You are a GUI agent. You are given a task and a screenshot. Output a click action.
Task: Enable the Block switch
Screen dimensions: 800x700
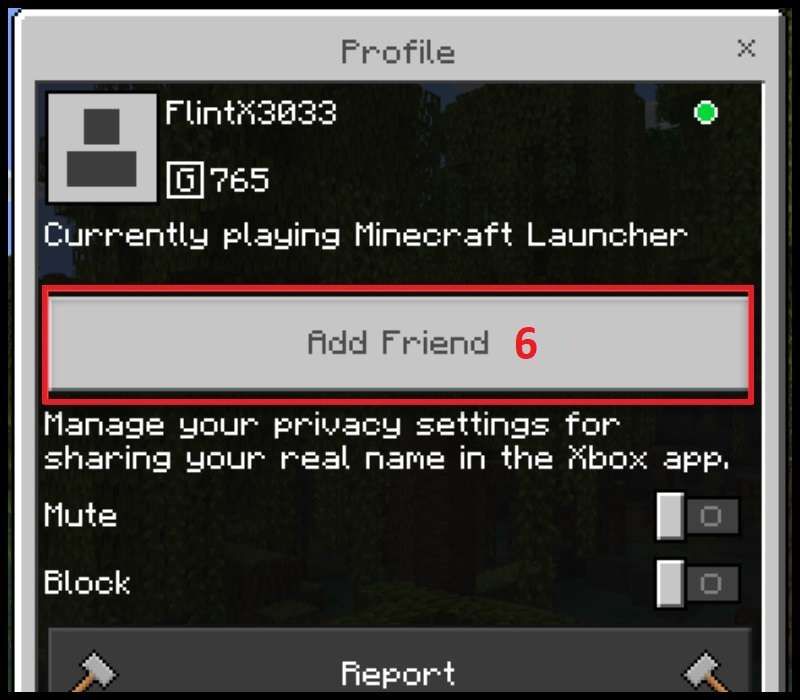point(698,584)
